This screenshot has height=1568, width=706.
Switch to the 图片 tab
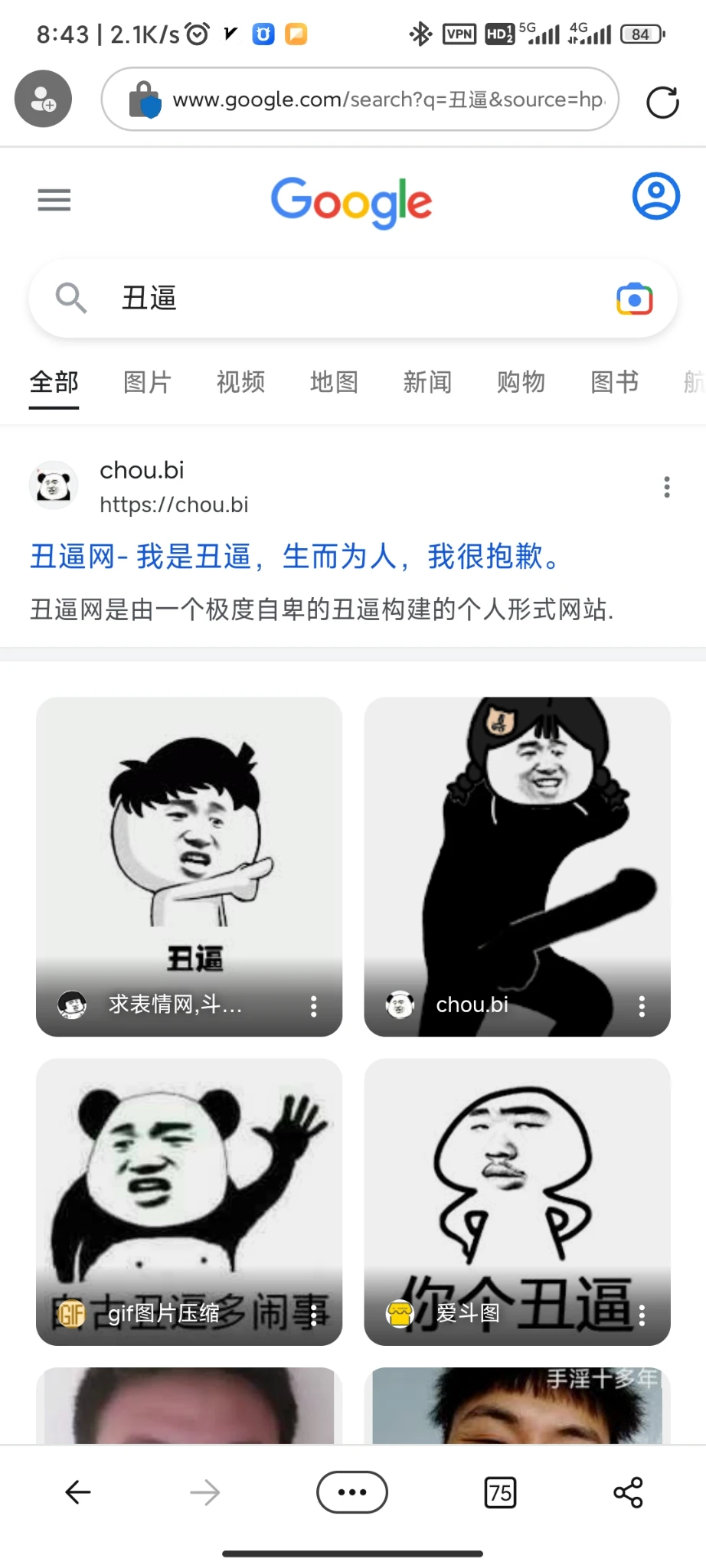147,382
